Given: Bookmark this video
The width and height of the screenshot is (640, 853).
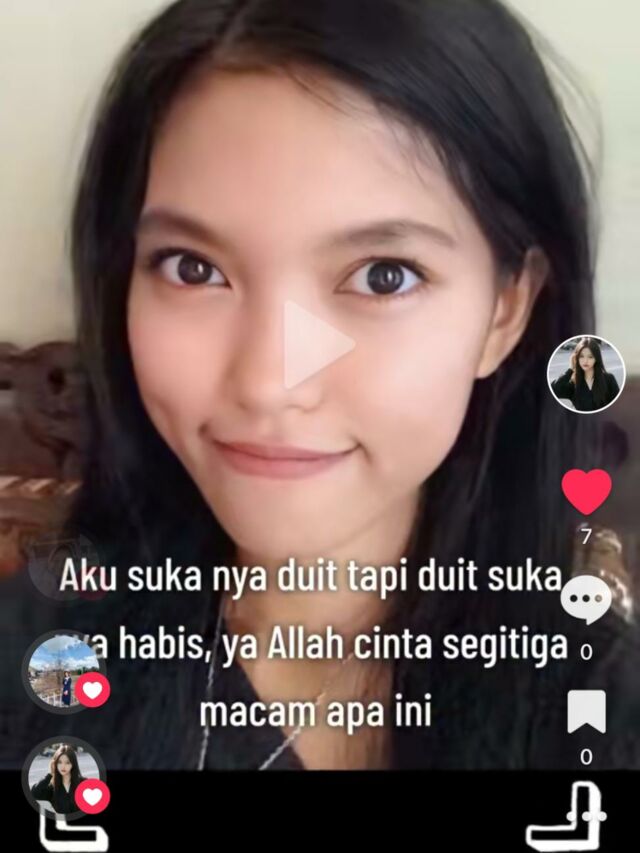Looking at the screenshot, I should click(587, 712).
